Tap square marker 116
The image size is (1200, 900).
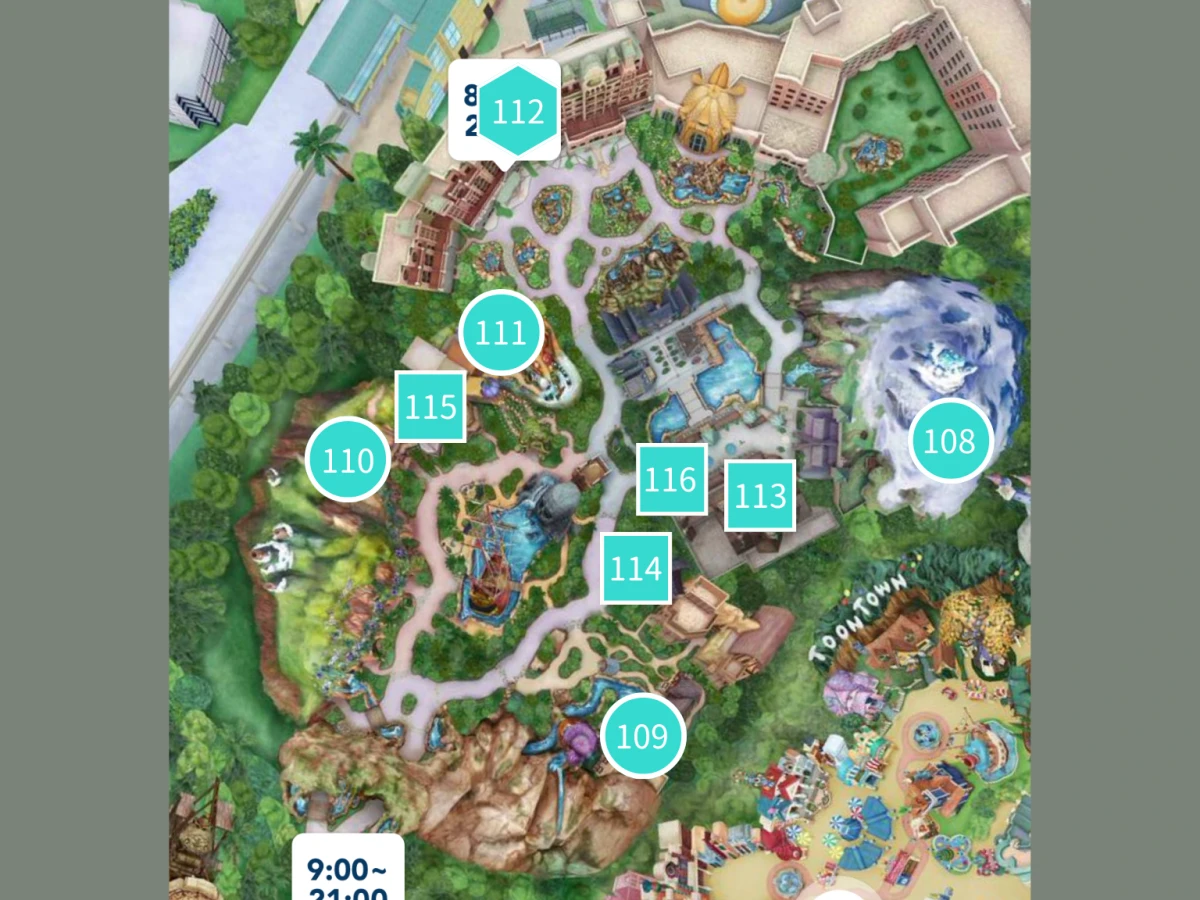(671, 479)
